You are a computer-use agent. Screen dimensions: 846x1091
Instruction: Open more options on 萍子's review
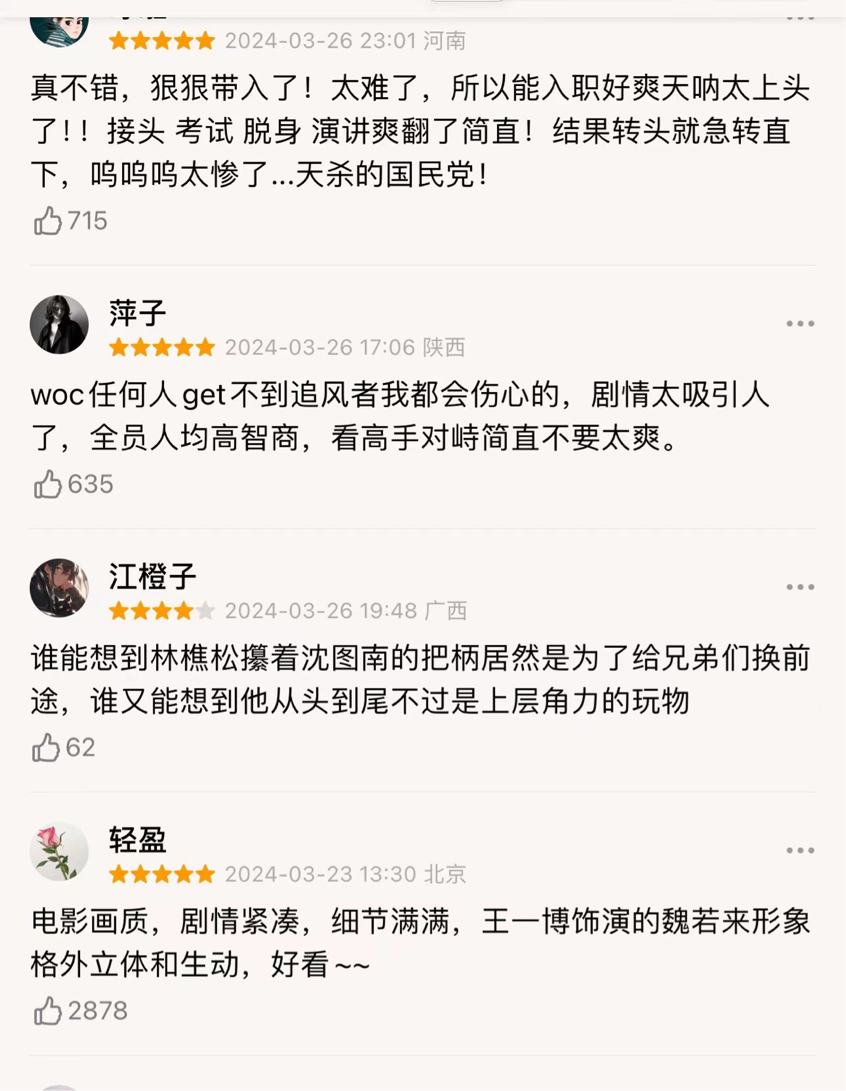tap(800, 324)
